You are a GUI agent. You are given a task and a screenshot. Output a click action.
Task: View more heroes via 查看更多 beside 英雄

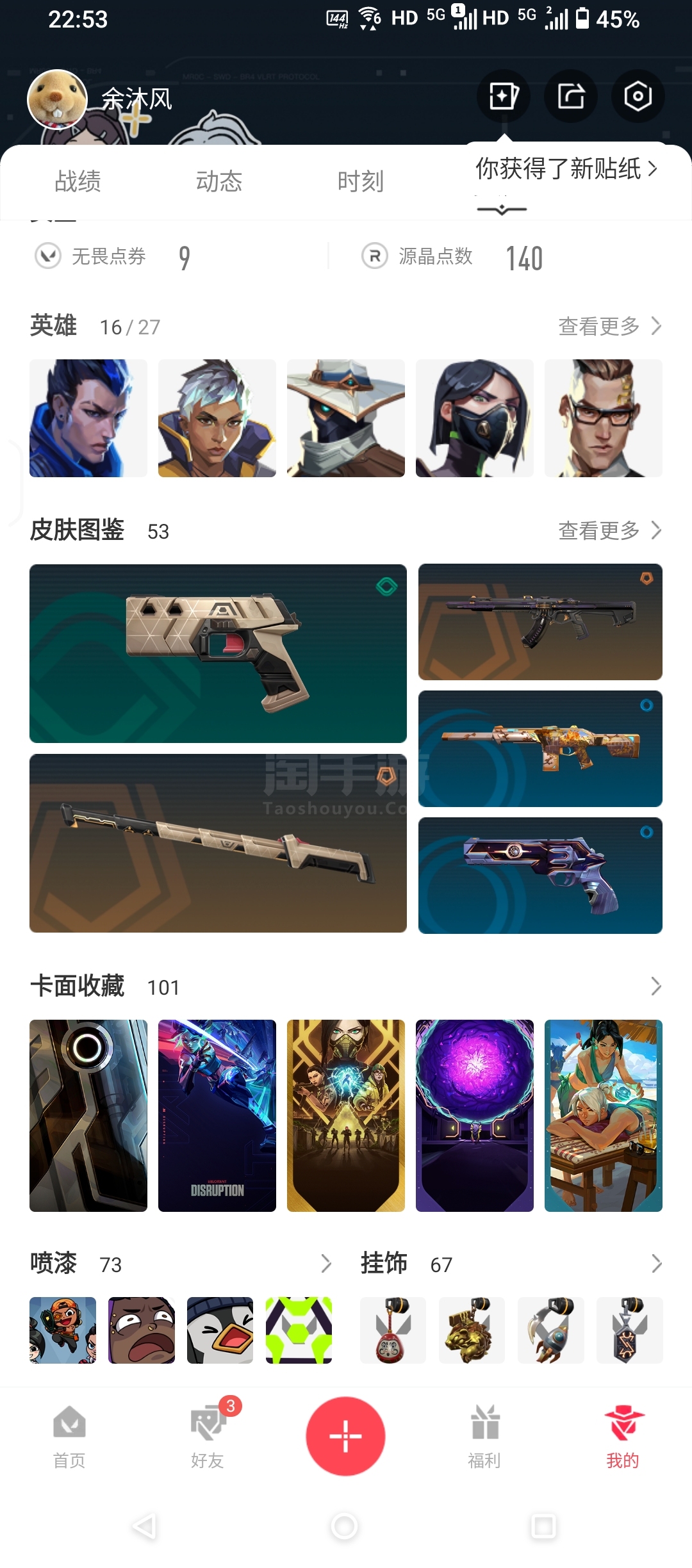(x=609, y=326)
